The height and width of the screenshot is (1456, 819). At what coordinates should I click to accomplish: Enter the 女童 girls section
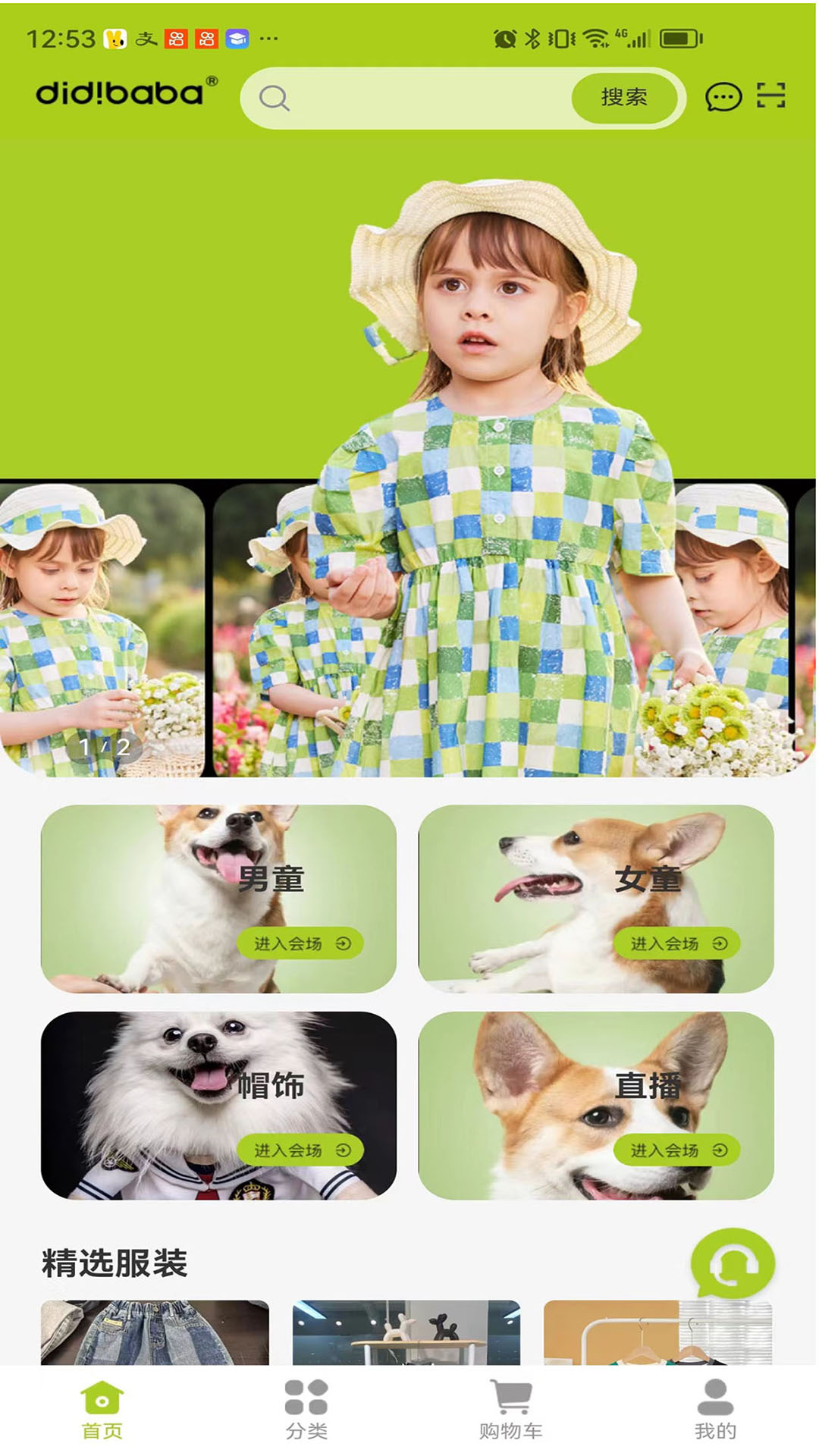676,943
